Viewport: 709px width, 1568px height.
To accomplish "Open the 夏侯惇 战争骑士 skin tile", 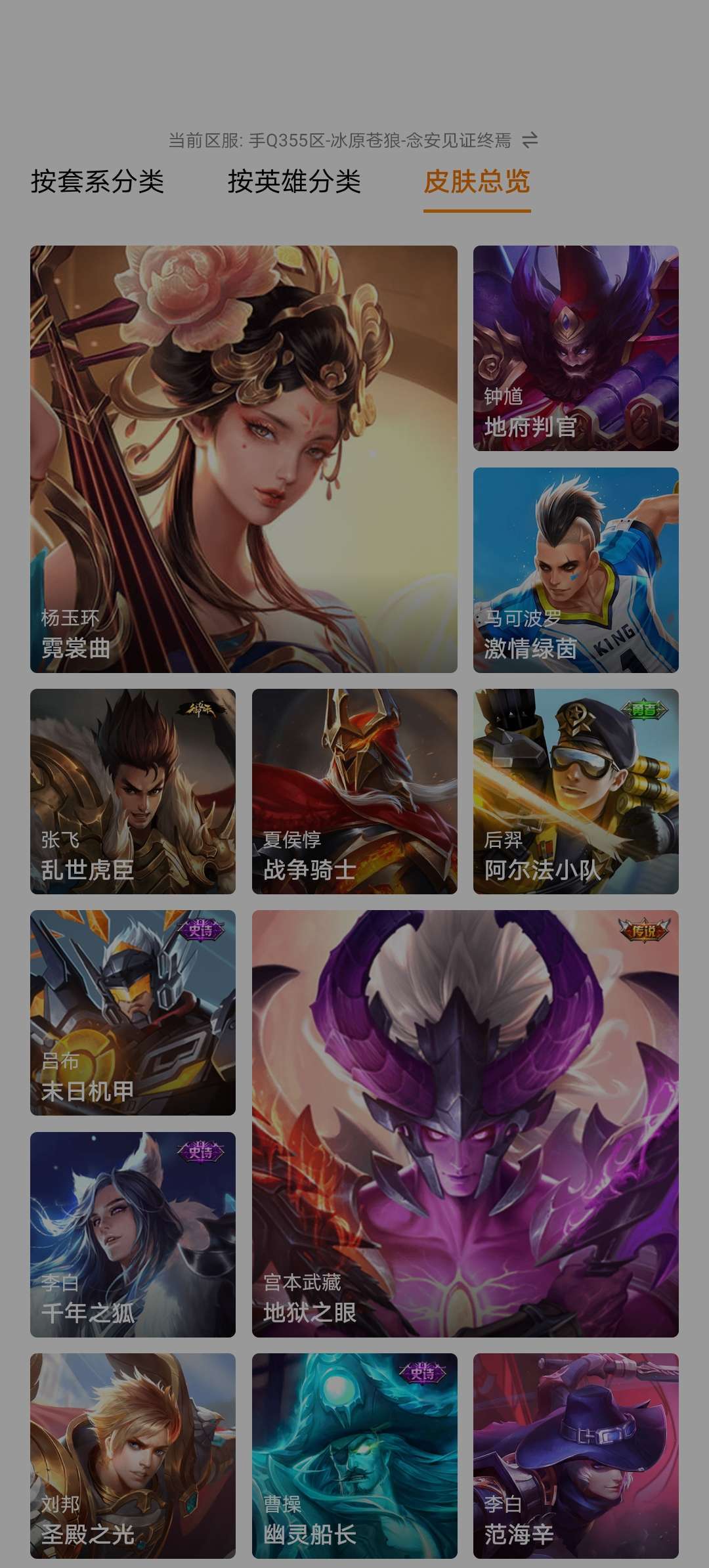I will [x=354, y=791].
